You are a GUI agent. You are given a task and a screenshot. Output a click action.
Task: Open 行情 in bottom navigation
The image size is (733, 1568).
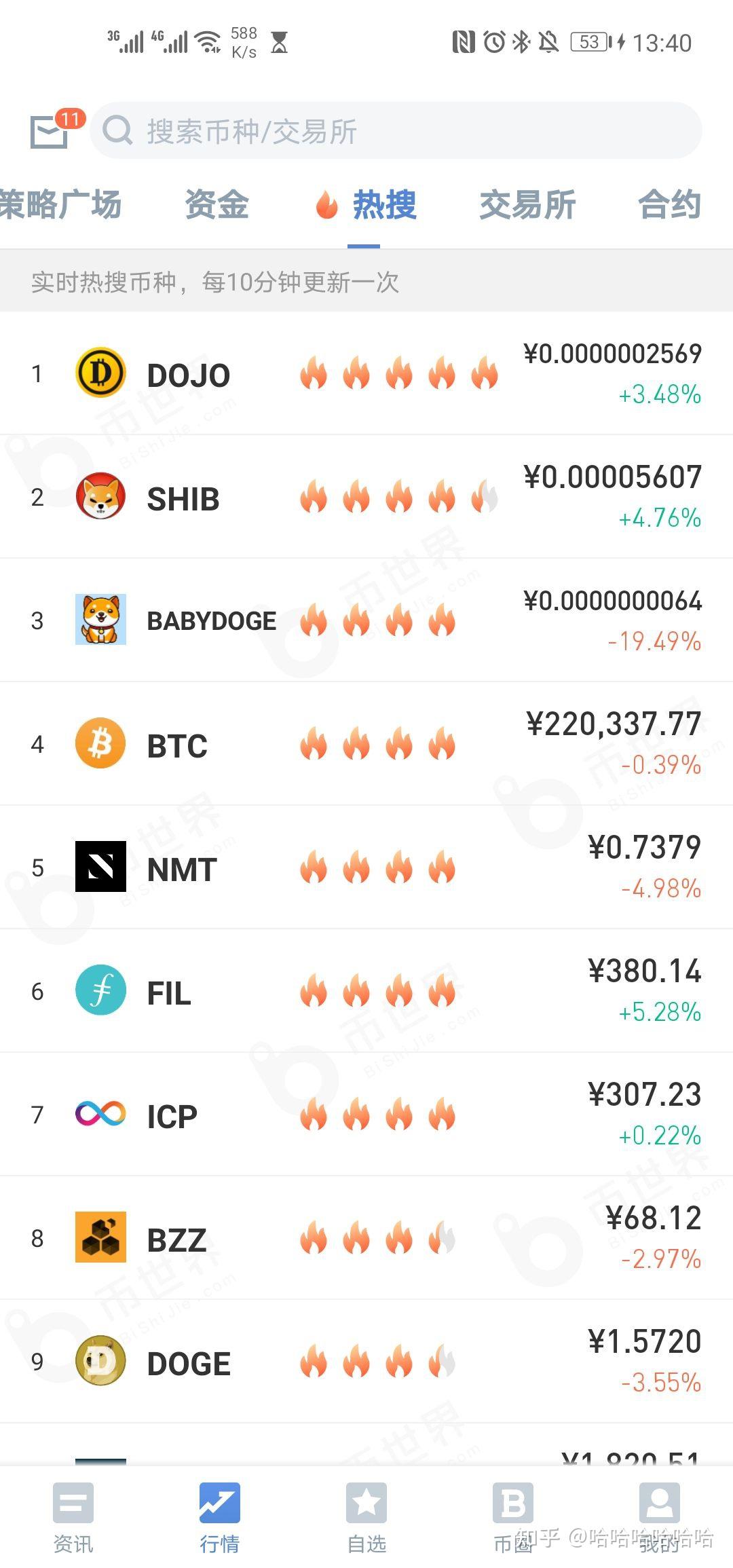220,1518
